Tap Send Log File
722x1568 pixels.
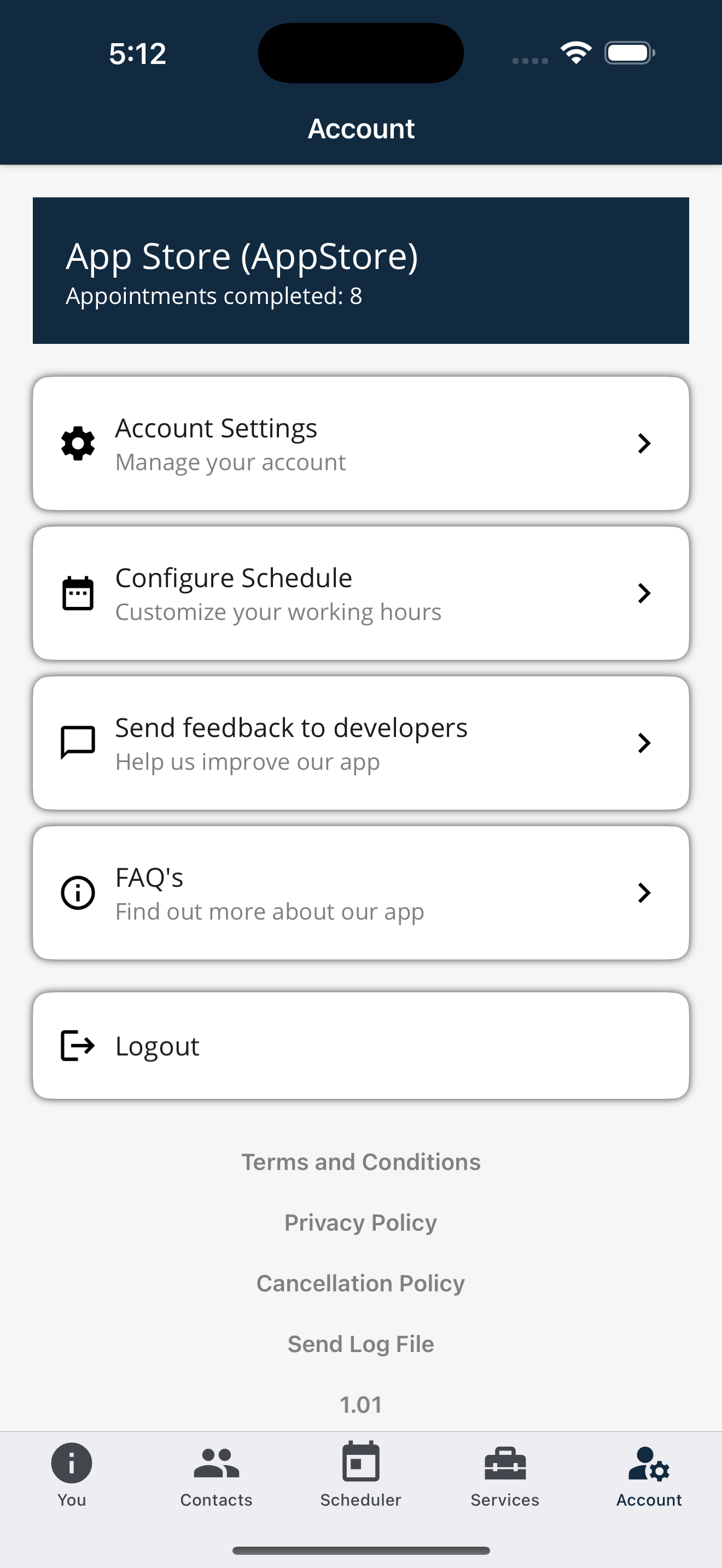[x=360, y=1344]
